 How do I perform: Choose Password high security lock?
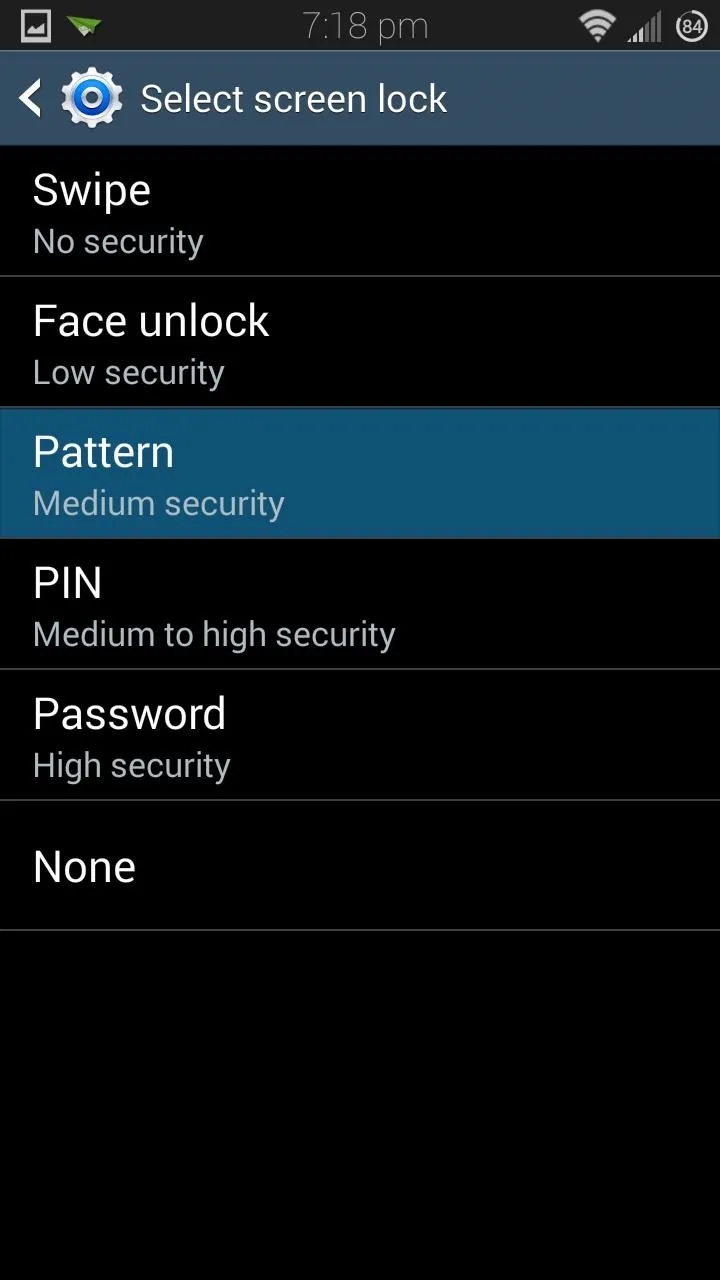360,735
